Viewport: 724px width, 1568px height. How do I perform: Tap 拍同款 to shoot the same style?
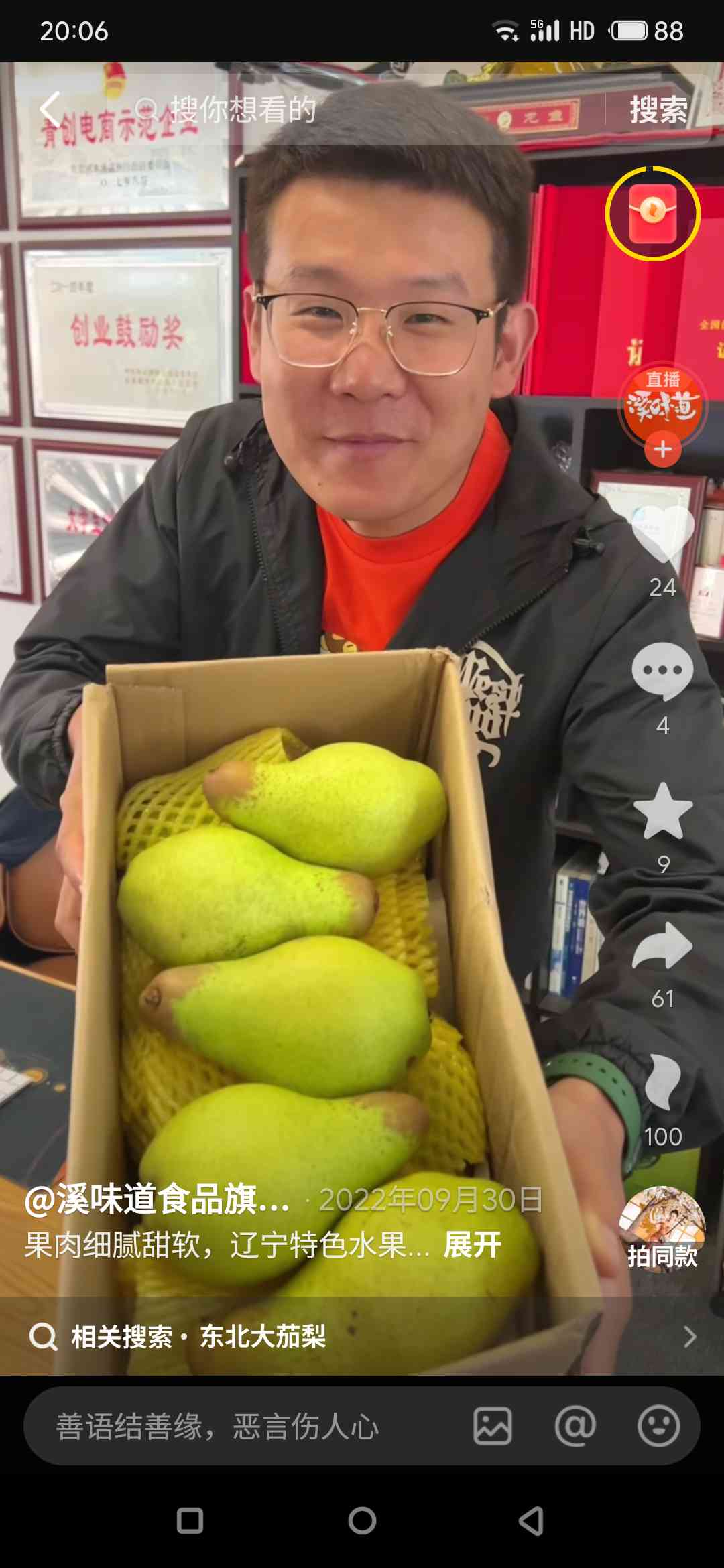click(x=662, y=1228)
